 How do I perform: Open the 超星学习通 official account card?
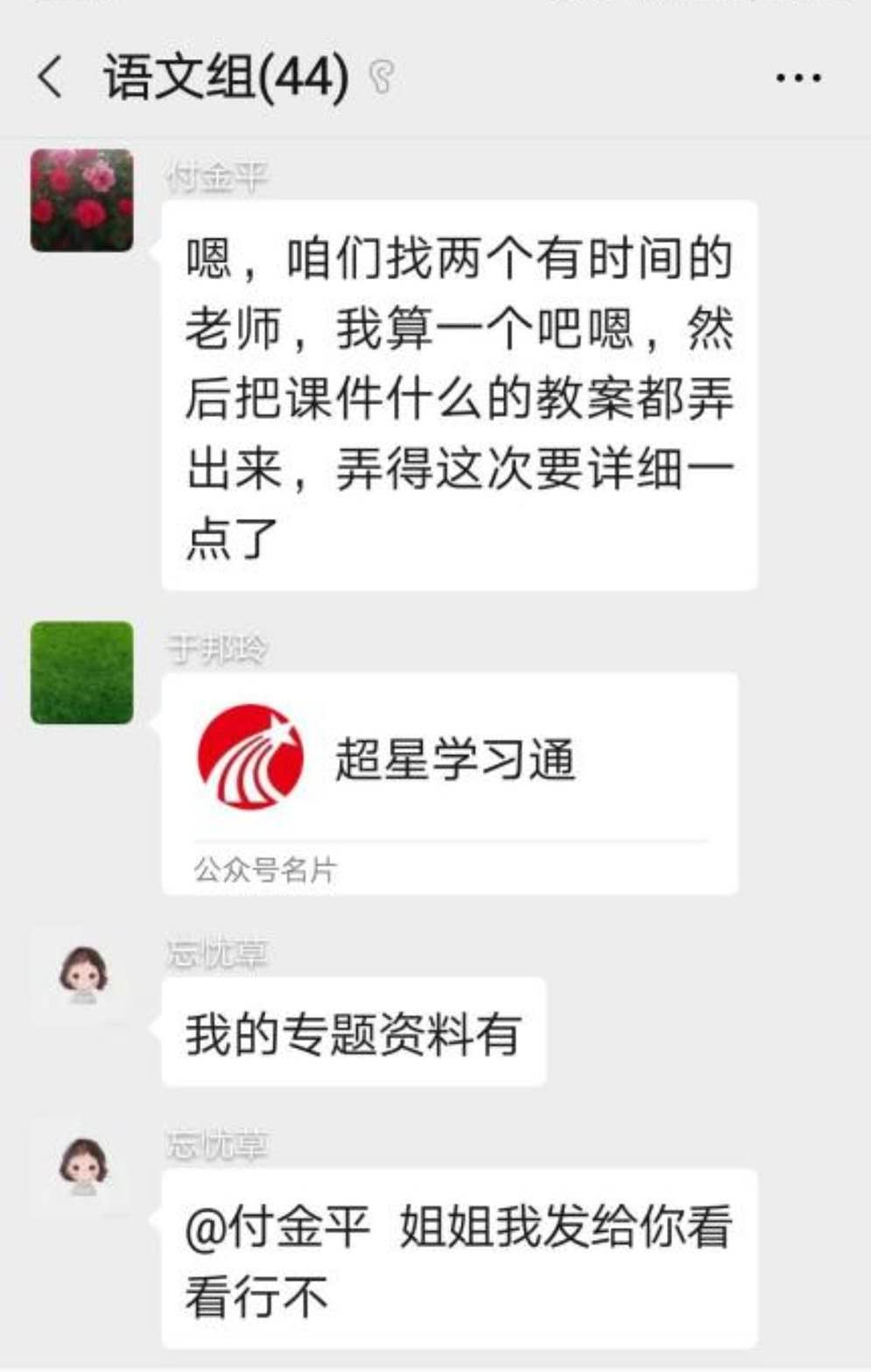(450, 782)
